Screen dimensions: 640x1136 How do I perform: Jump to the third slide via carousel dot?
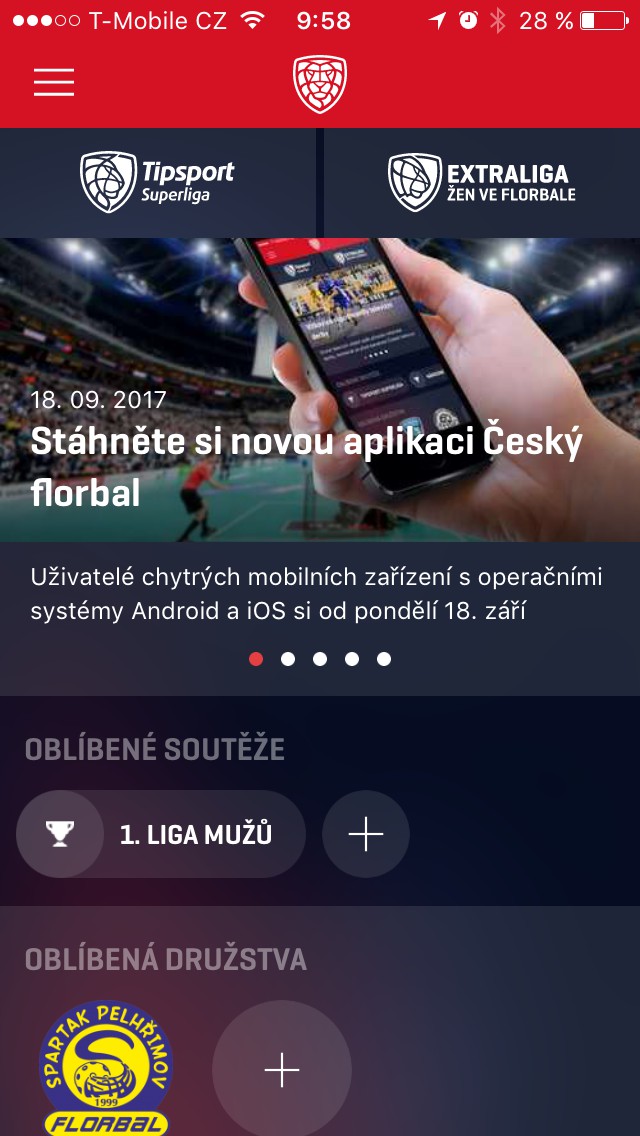click(x=320, y=659)
